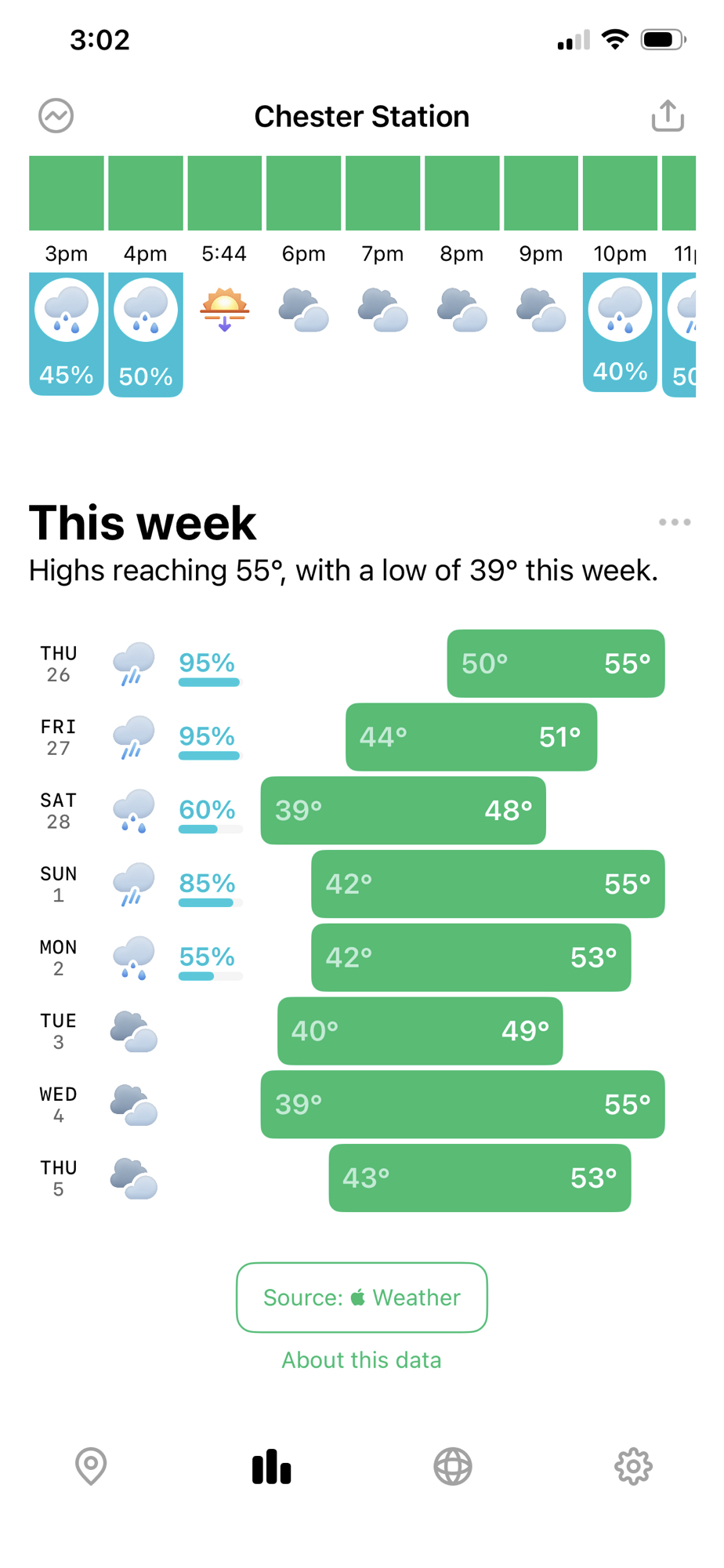Open the settings gear tab
The height and width of the screenshot is (1568, 724).
633,1466
